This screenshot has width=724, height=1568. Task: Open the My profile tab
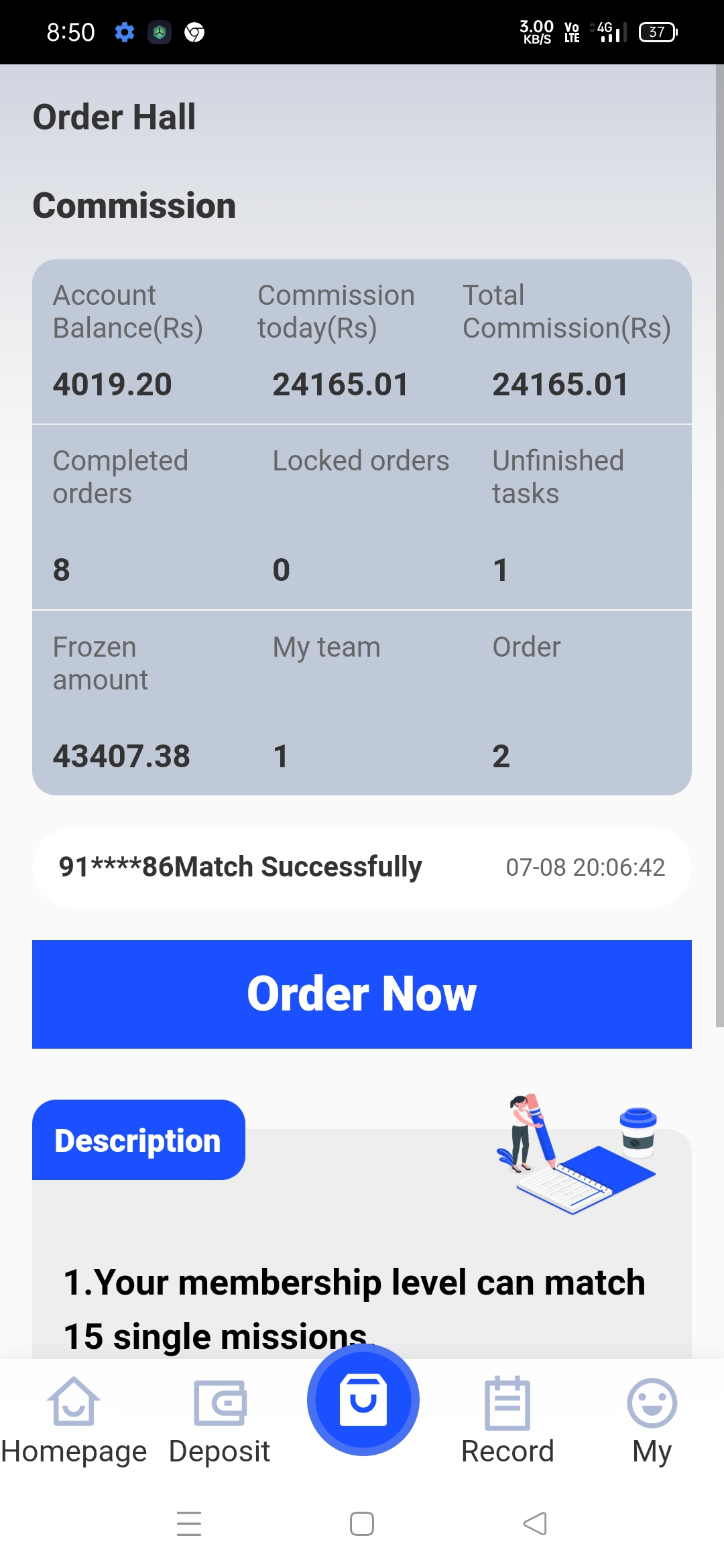(652, 1421)
